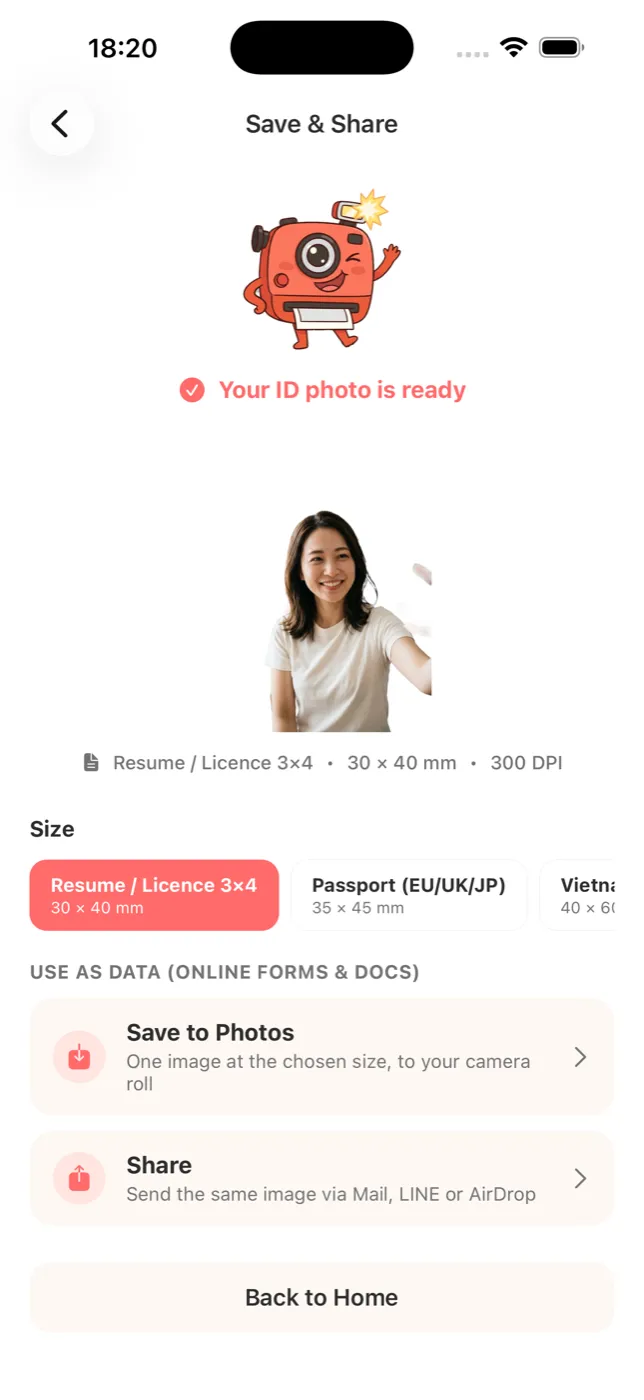The image size is (644, 1400).
Task: Open the Share option row
Action: tap(321, 1178)
